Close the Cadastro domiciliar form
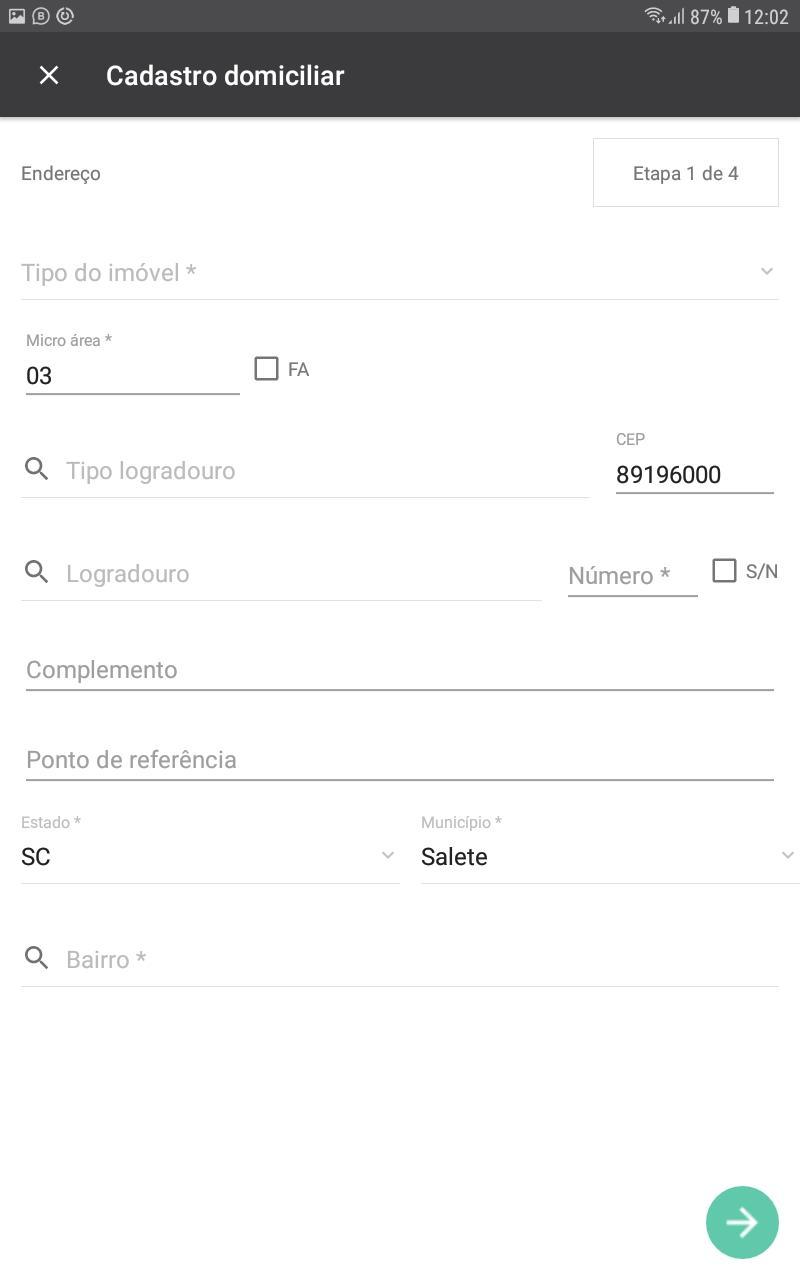 coord(49,75)
